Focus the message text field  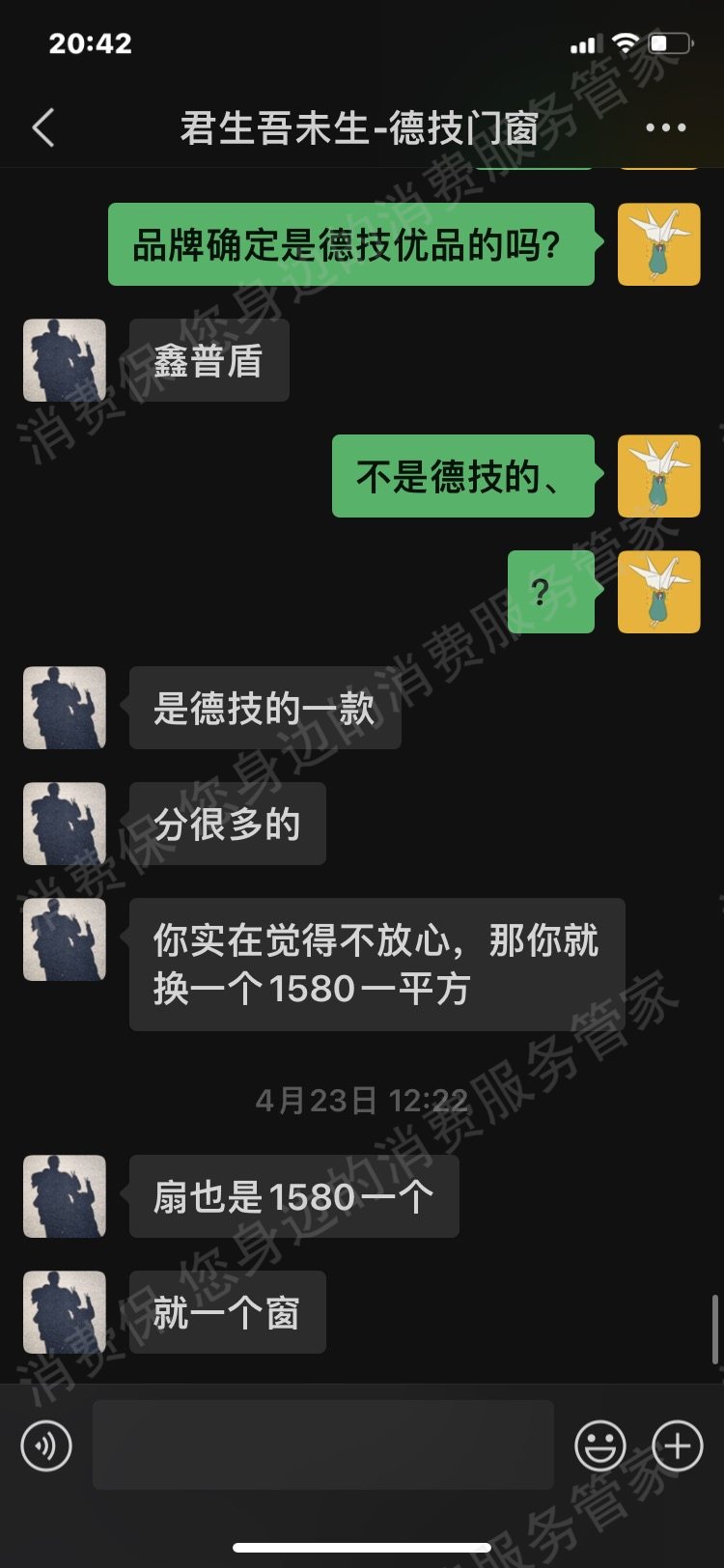(x=322, y=1444)
